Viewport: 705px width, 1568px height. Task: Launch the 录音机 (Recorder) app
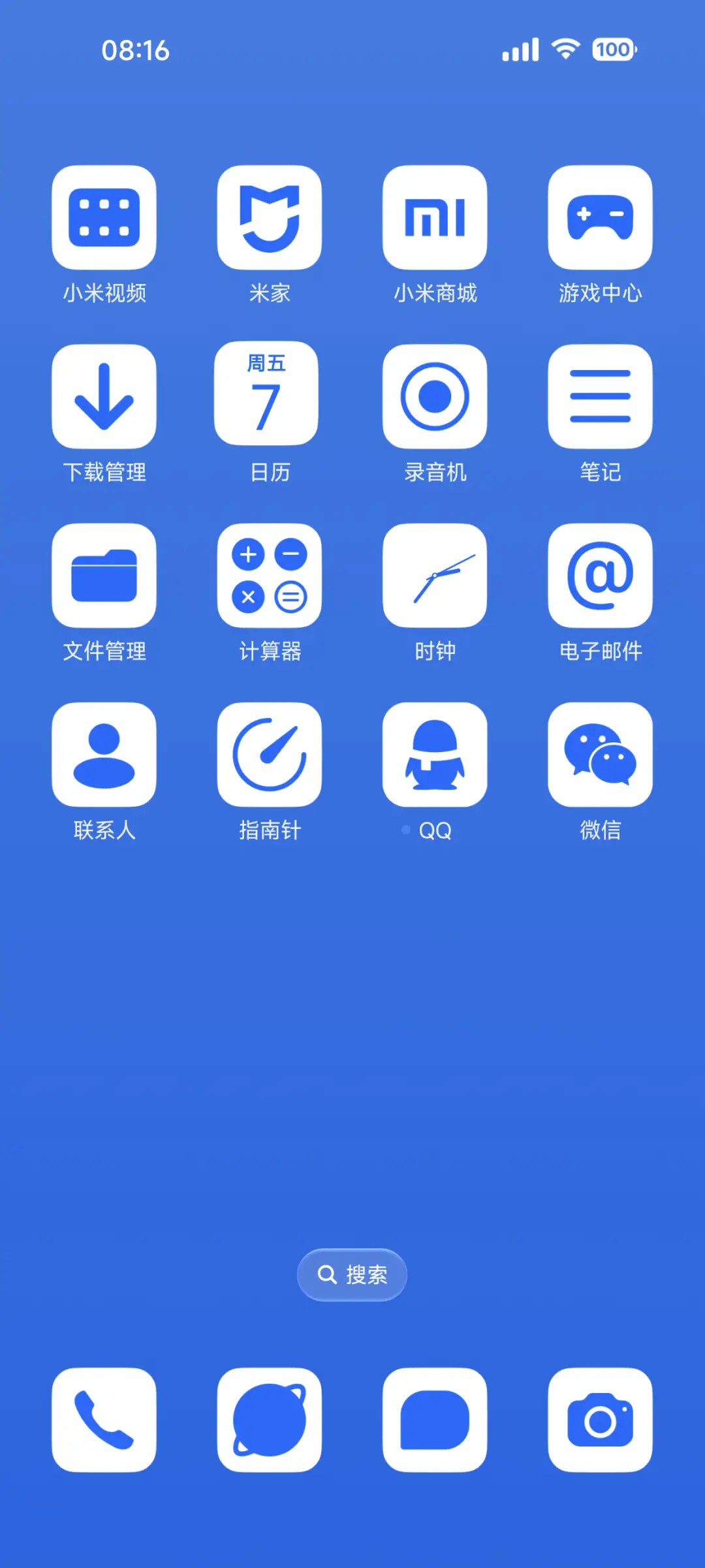point(435,397)
